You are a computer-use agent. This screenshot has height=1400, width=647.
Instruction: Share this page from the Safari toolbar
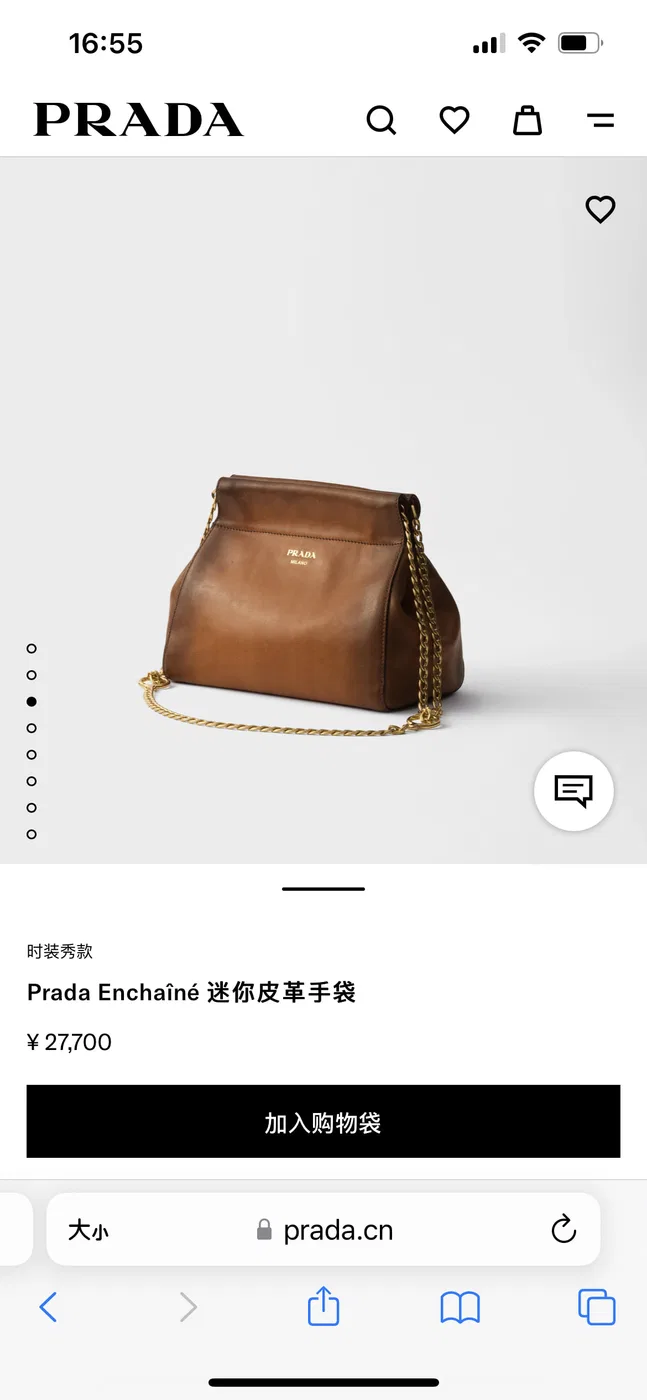(x=323, y=1305)
